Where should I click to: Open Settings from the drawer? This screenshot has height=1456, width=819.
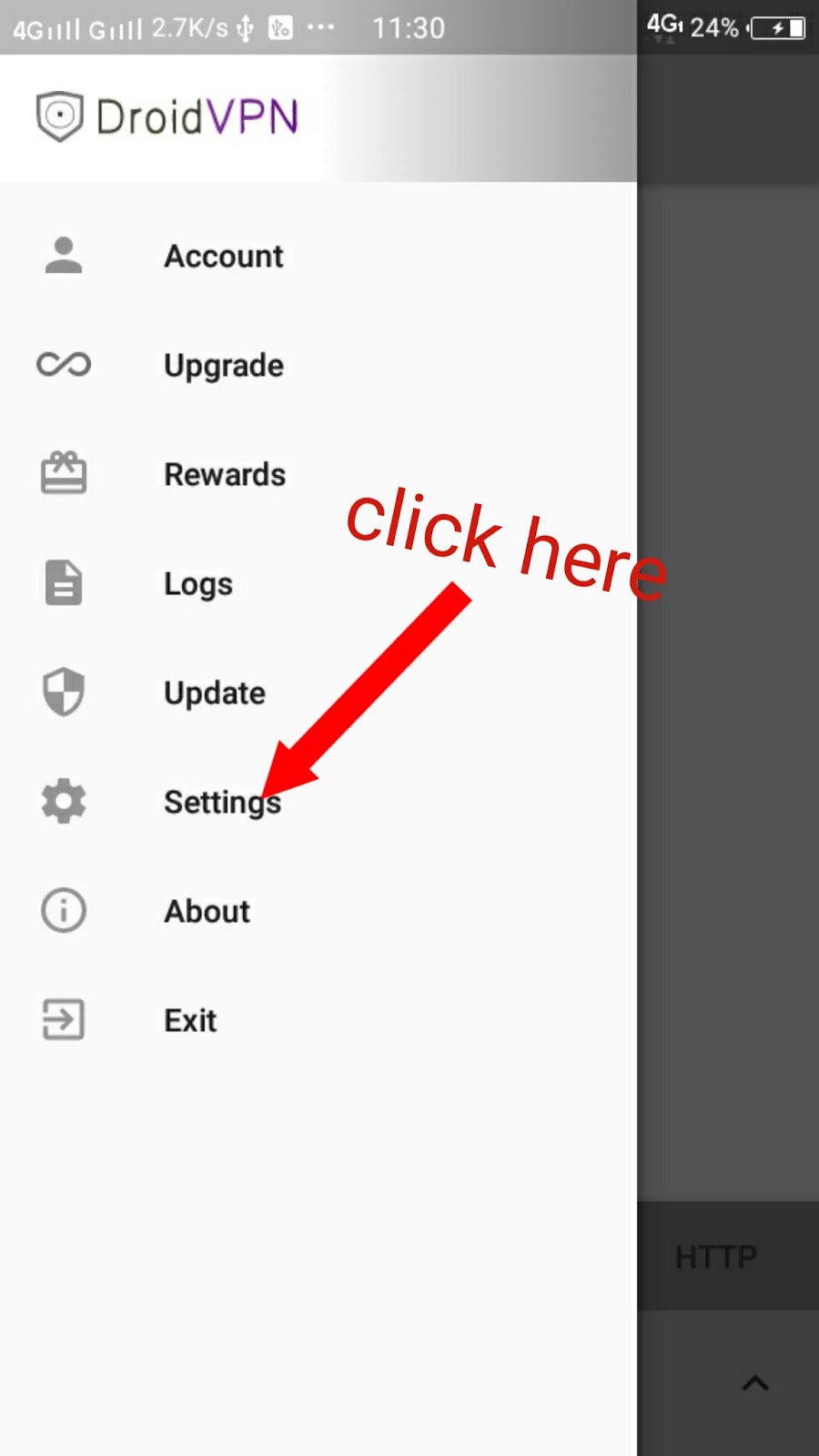click(318, 802)
